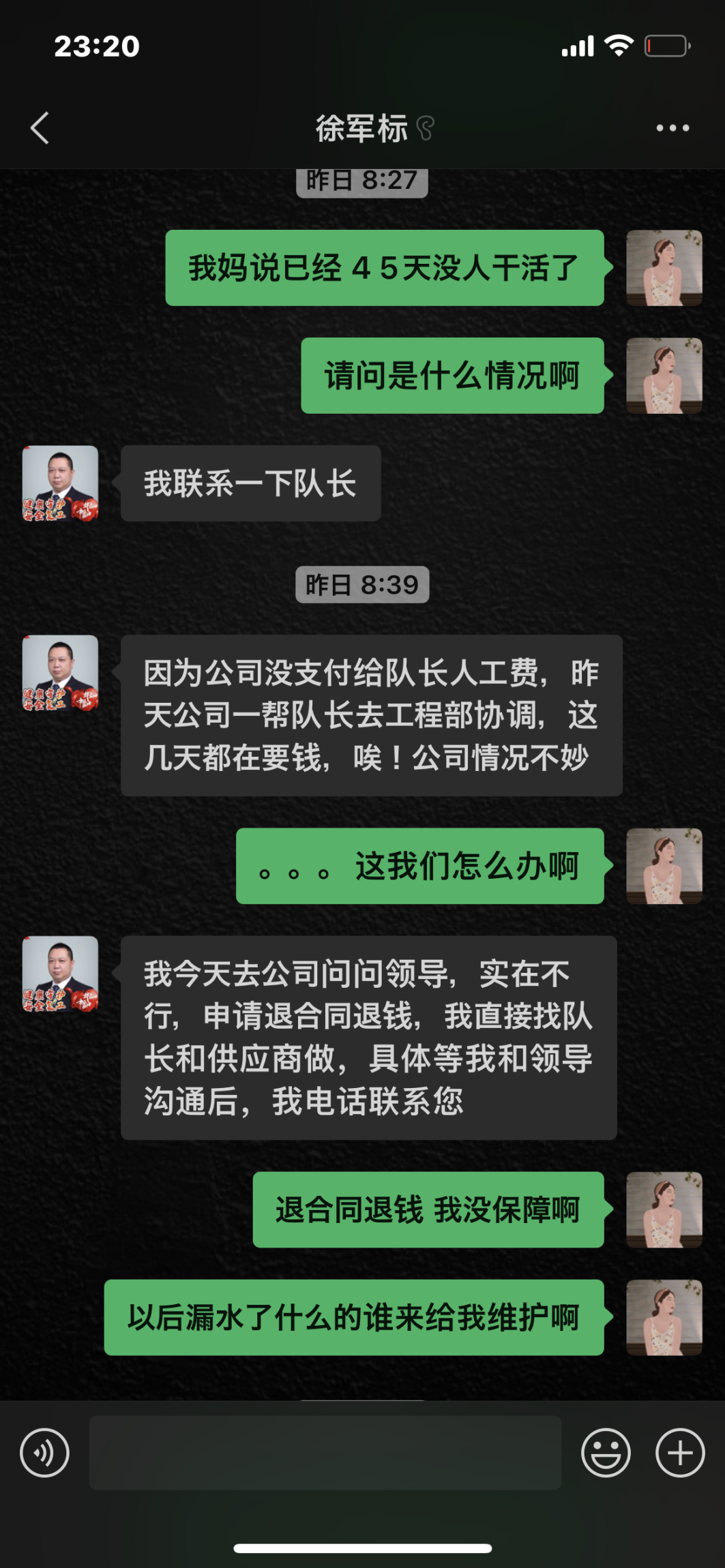Open my avatar beside 请问是什么情况啊
This screenshot has width=725, height=1568.
click(x=664, y=376)
